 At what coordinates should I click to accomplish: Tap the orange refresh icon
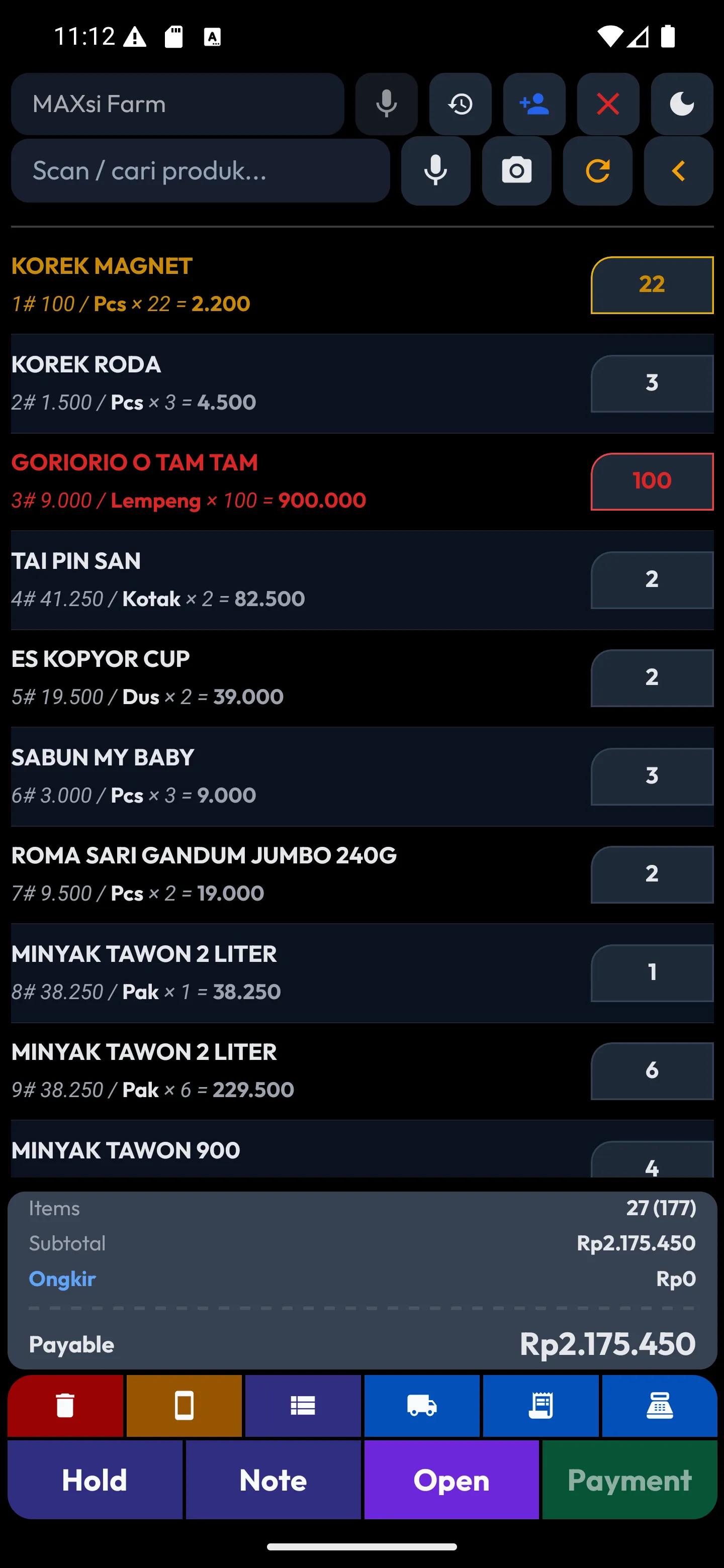click(x=597, y=171)
